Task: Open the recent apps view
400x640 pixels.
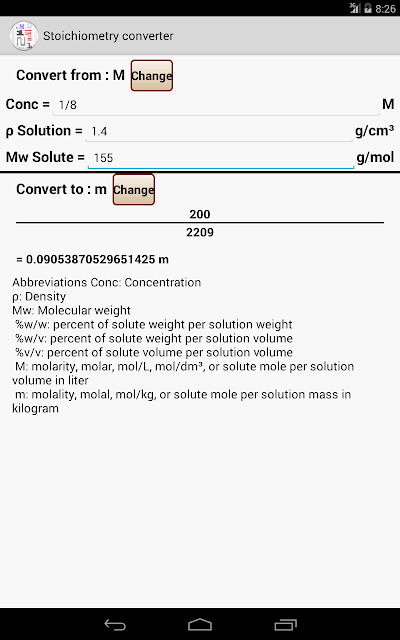Action: pyautogui.click(x=285, y=624)
